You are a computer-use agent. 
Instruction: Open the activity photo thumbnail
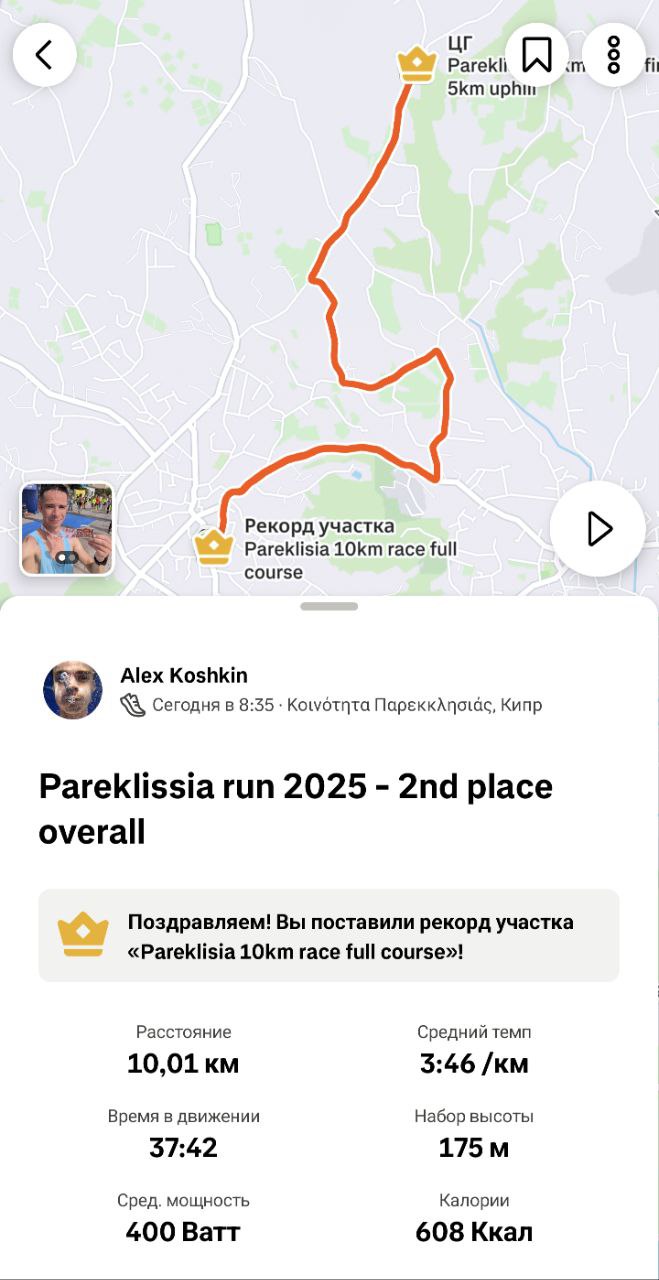(x=67, y=530)
